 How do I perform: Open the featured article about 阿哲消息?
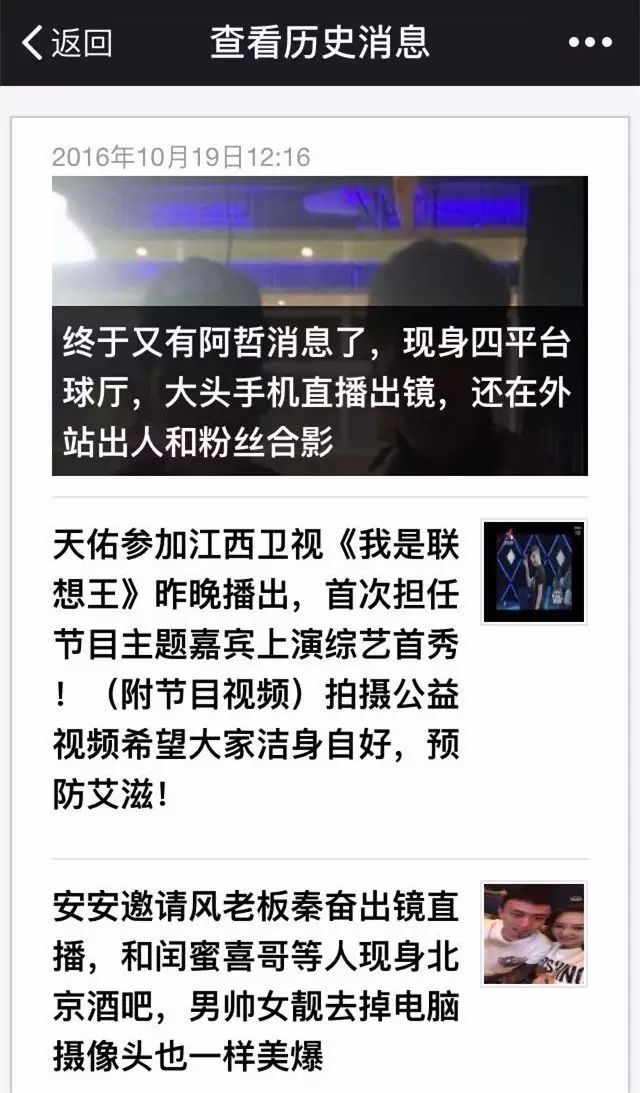(x=319, y=326)
